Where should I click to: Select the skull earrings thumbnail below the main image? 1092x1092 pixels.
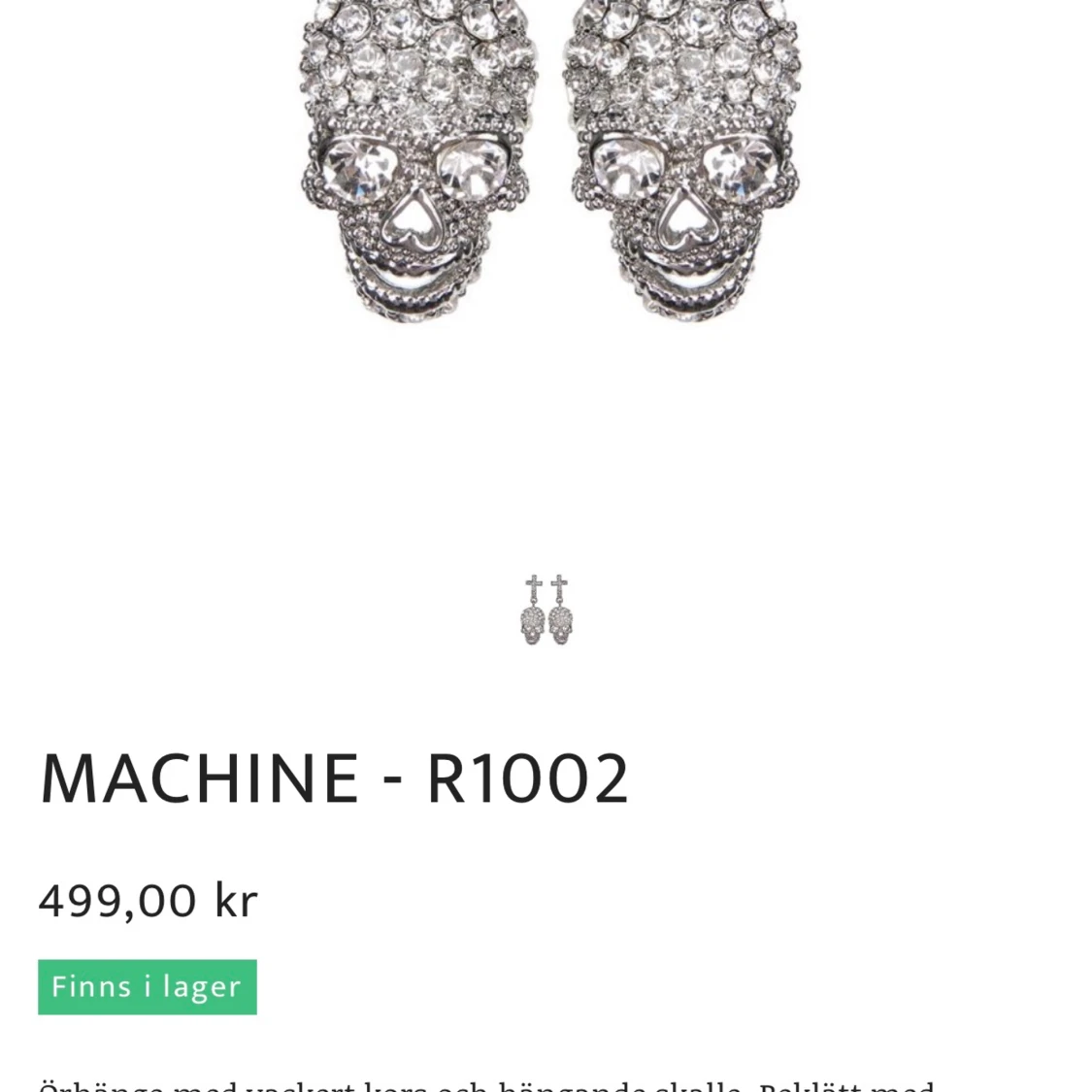click(x=546, y=610)
